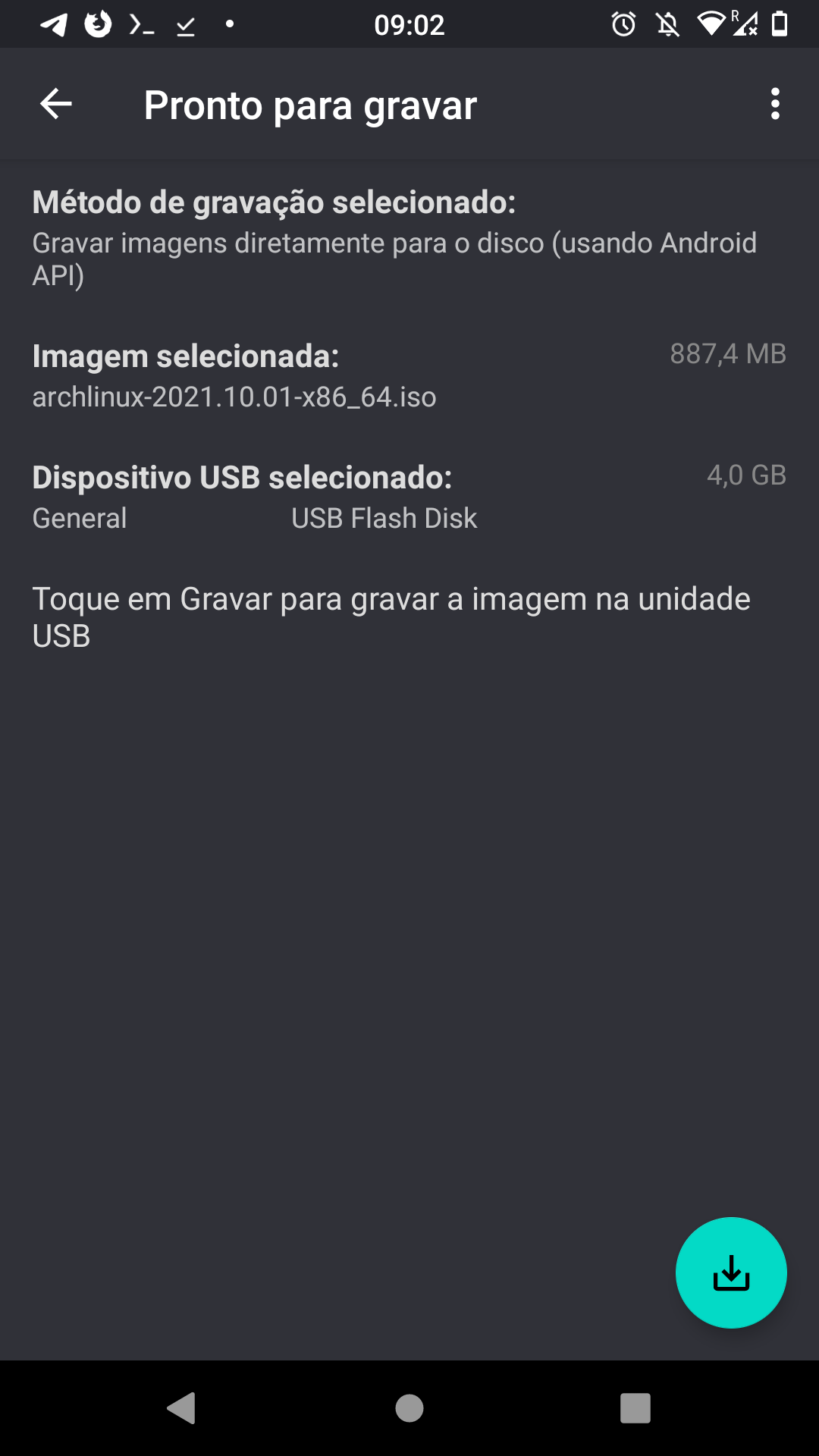The width and height of the screenshot is (819, 1456).
Task: Open recent apps with the square button
Action: 635,1408
